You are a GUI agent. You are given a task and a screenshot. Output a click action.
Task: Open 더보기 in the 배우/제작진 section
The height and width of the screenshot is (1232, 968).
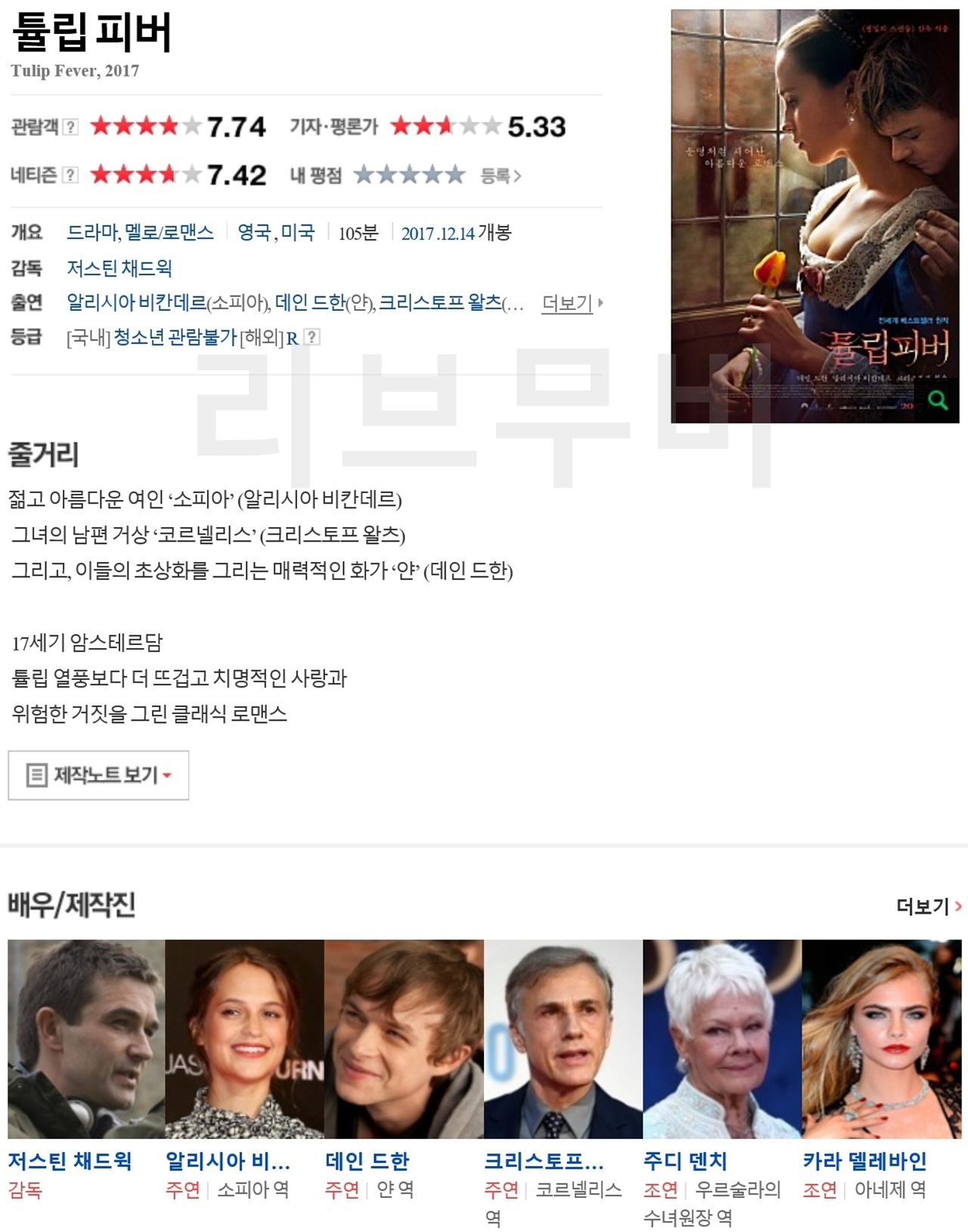(928, 906)
